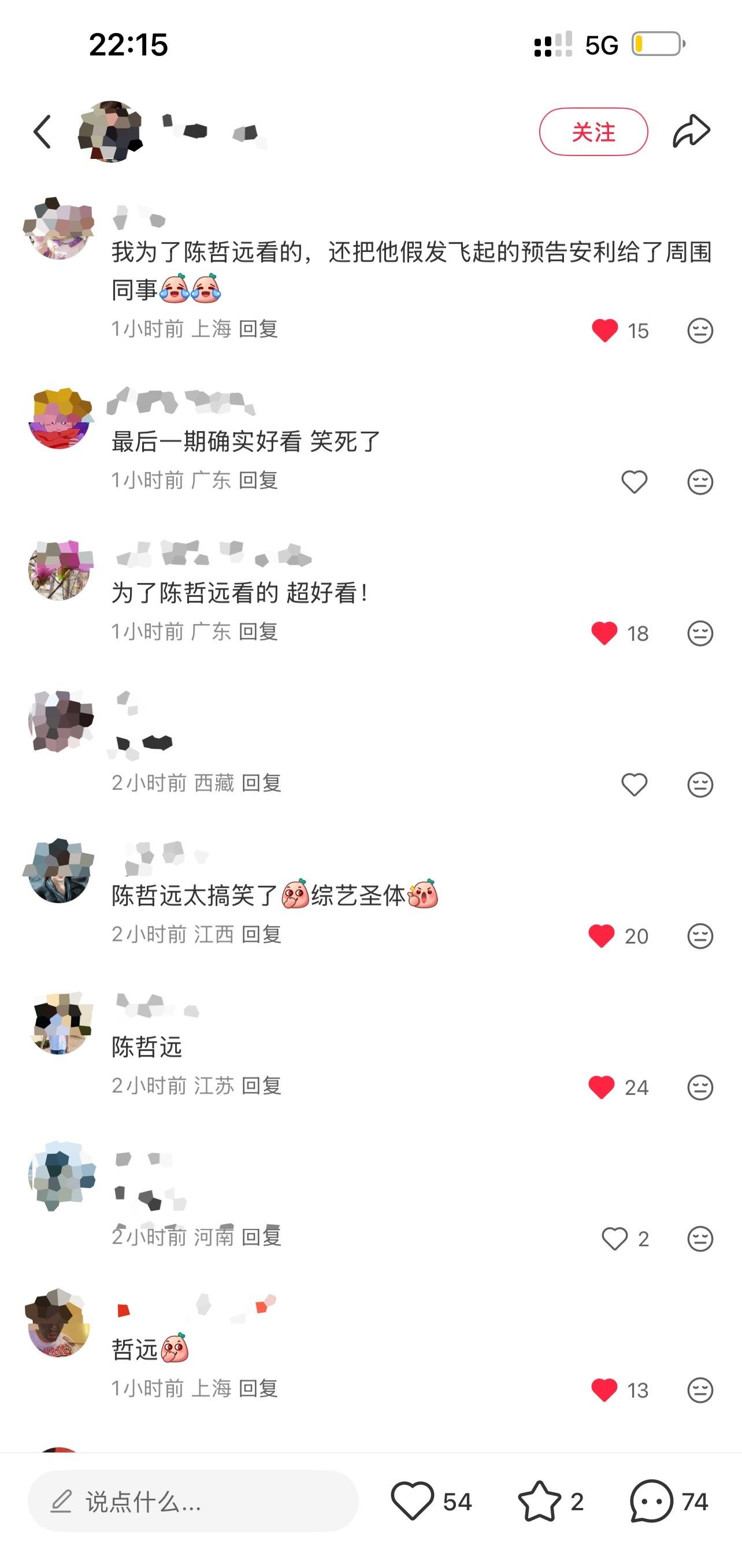Image resolution: width=742 pixels, height=1568 pixels.
Task: Like the post showing 54 likes
Action: (x=412, y=1502)
